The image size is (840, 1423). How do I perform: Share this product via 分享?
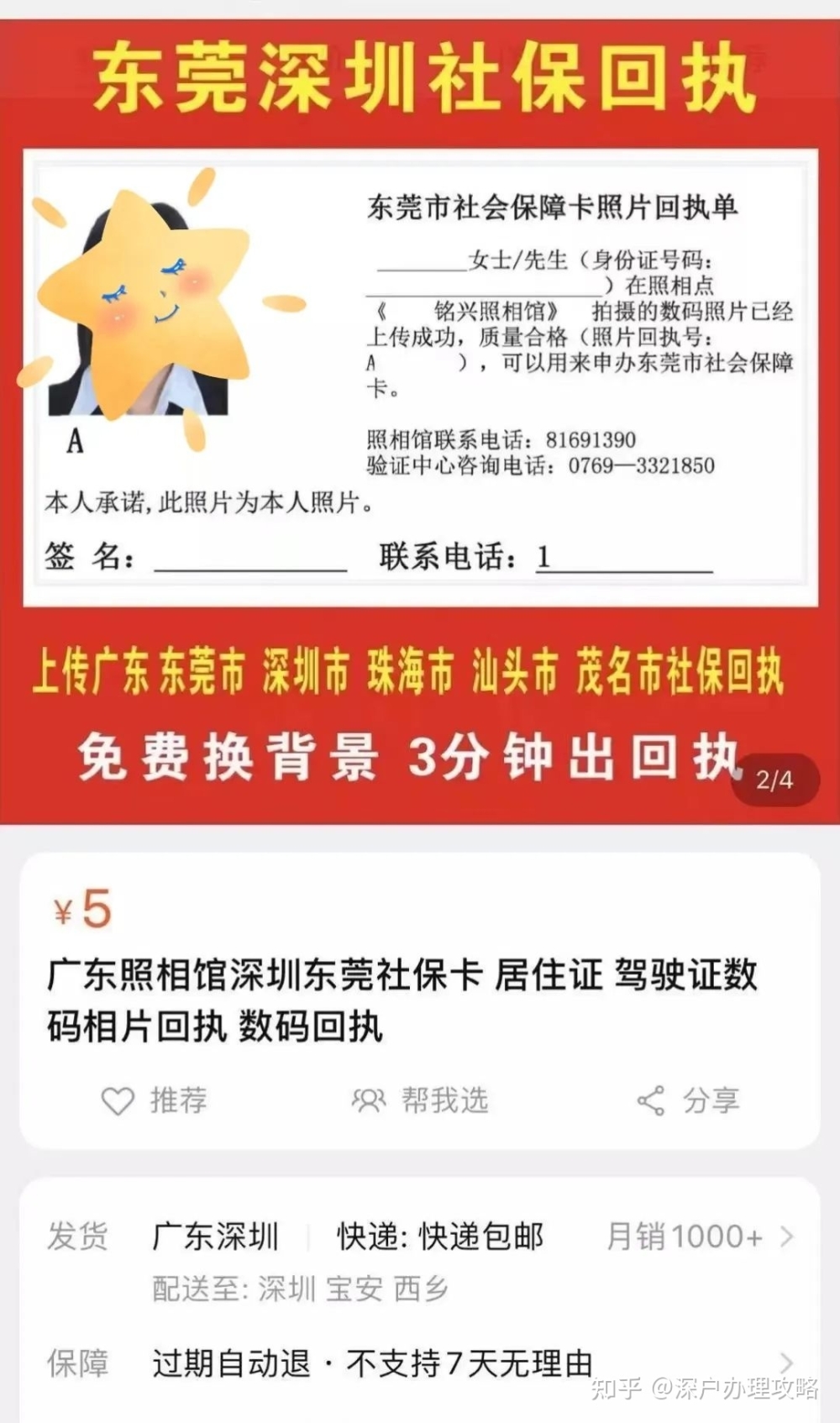[x=689, y=1100]
